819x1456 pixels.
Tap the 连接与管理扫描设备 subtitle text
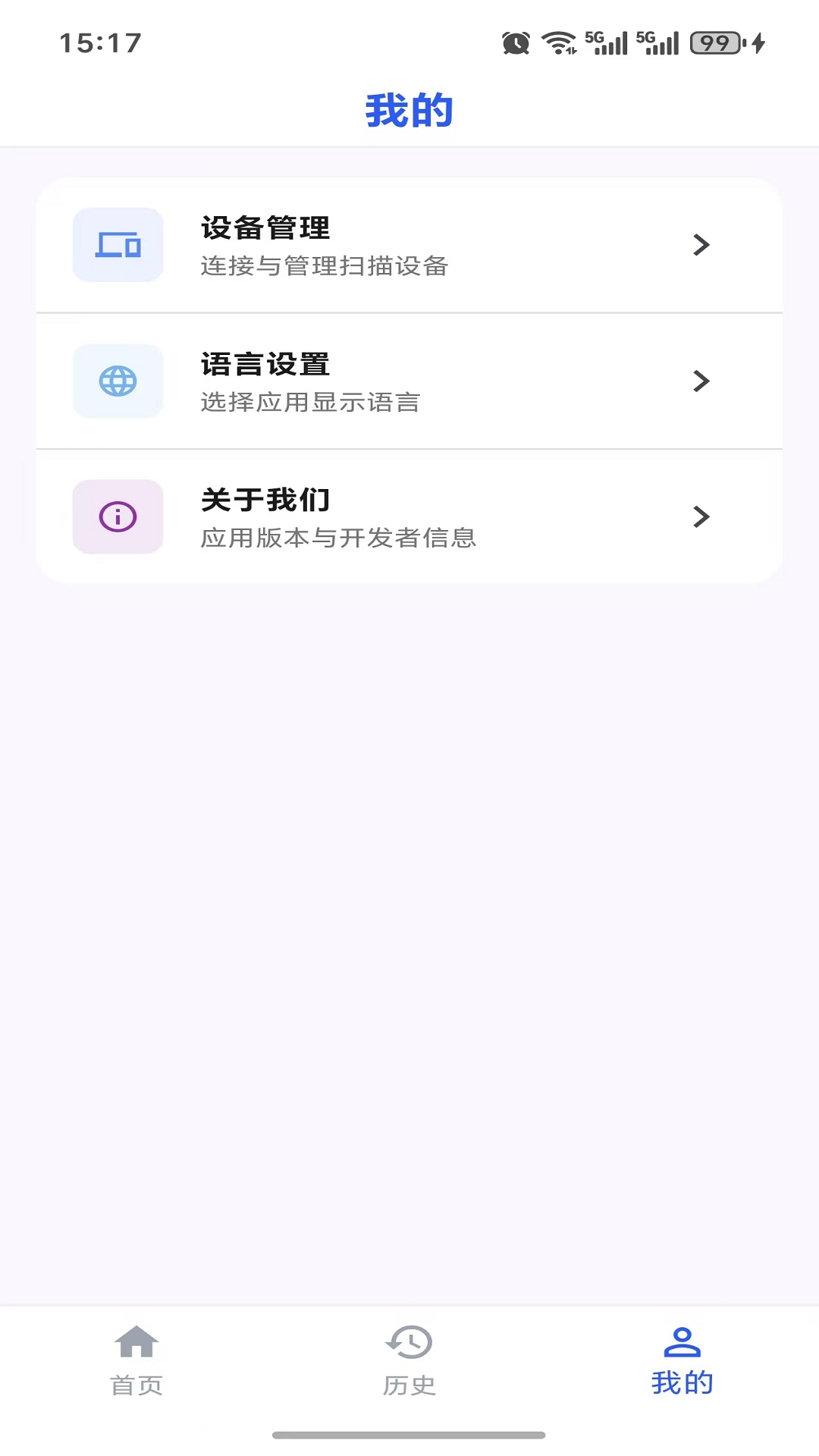pos(325,267)
